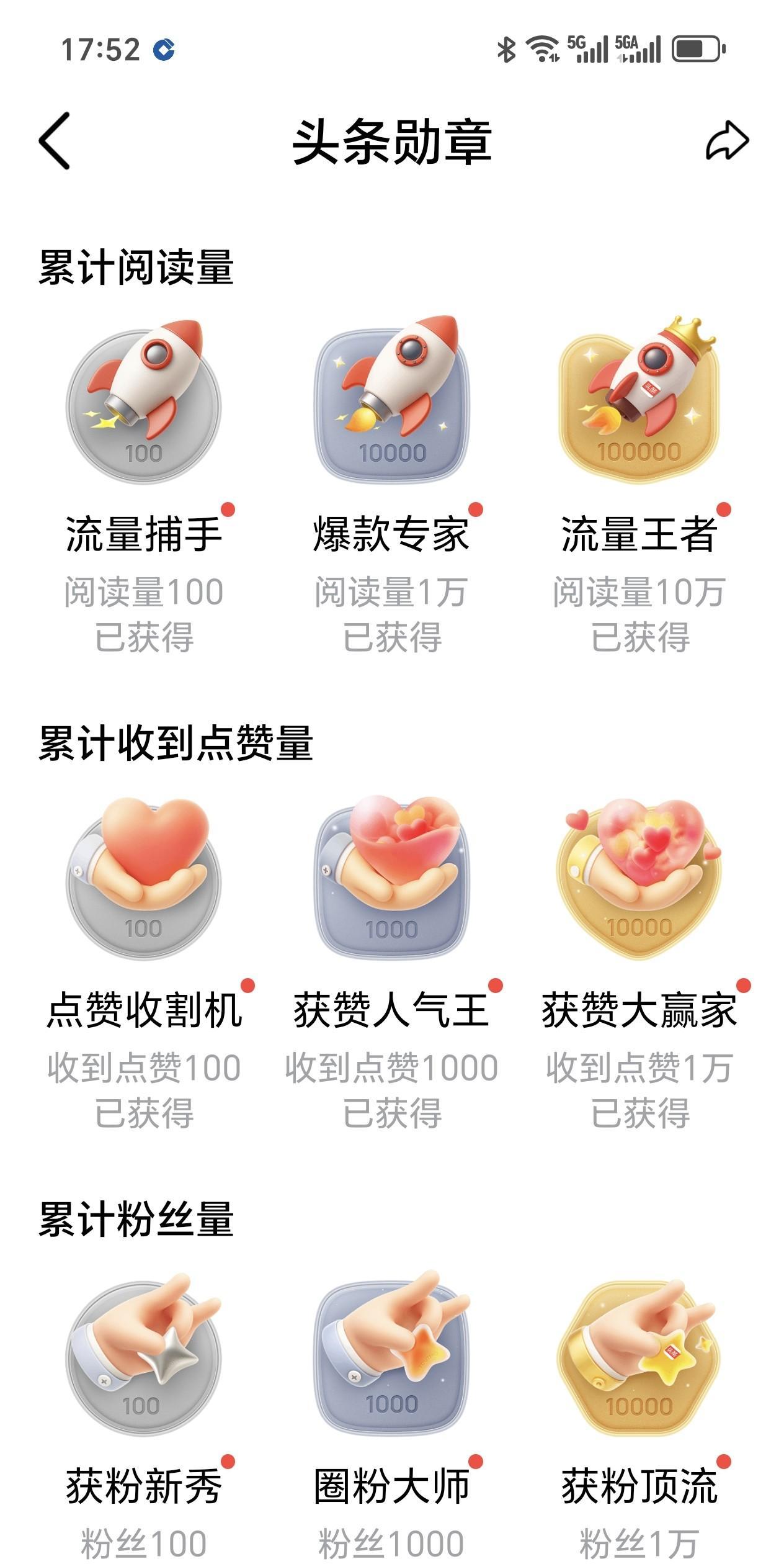Go back from the 头条勋章 page
The height and width of the screenshot is (1564, 784).
click(x=55, y=141)
